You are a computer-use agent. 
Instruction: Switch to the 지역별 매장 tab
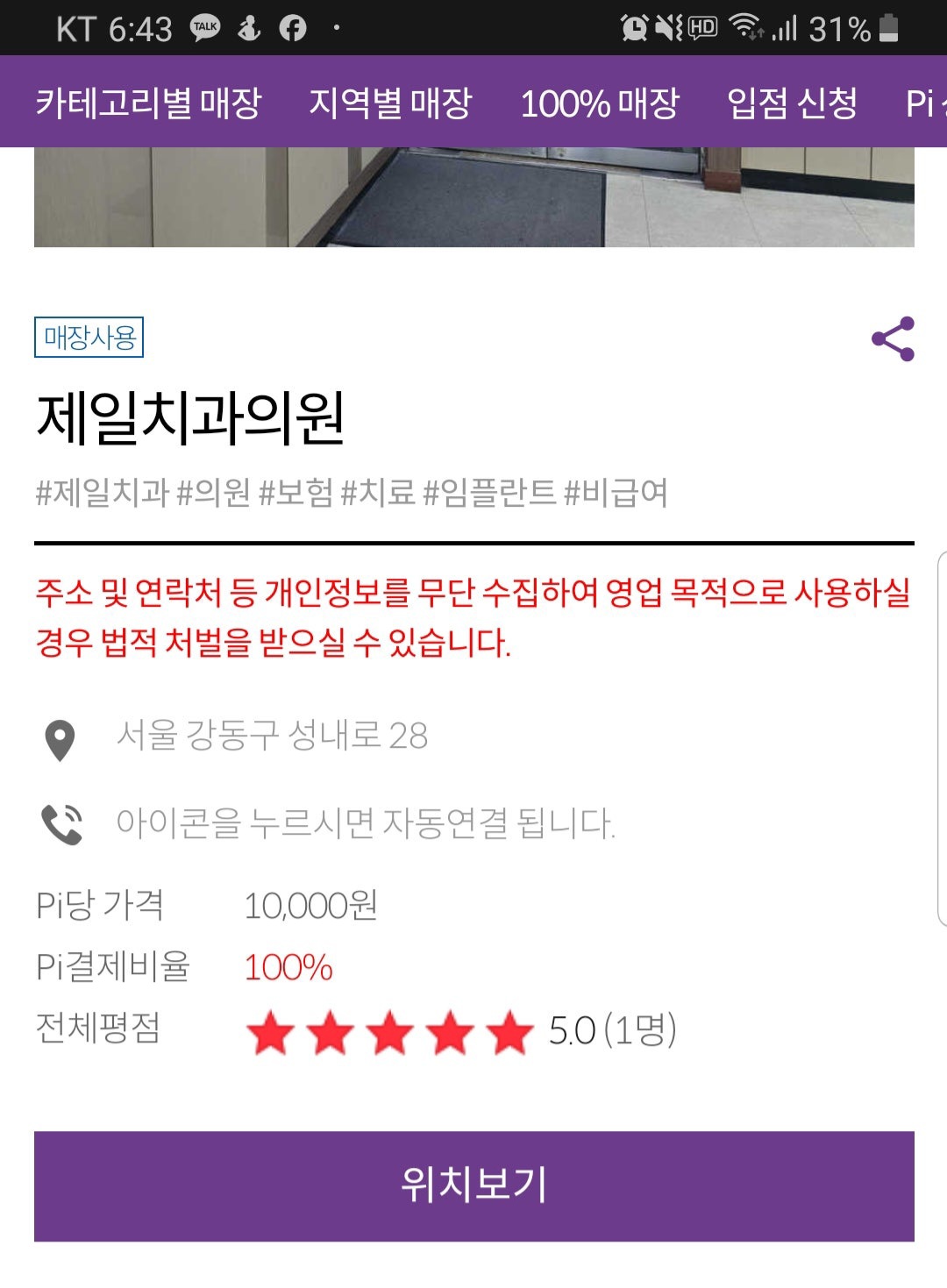[390, 103]
